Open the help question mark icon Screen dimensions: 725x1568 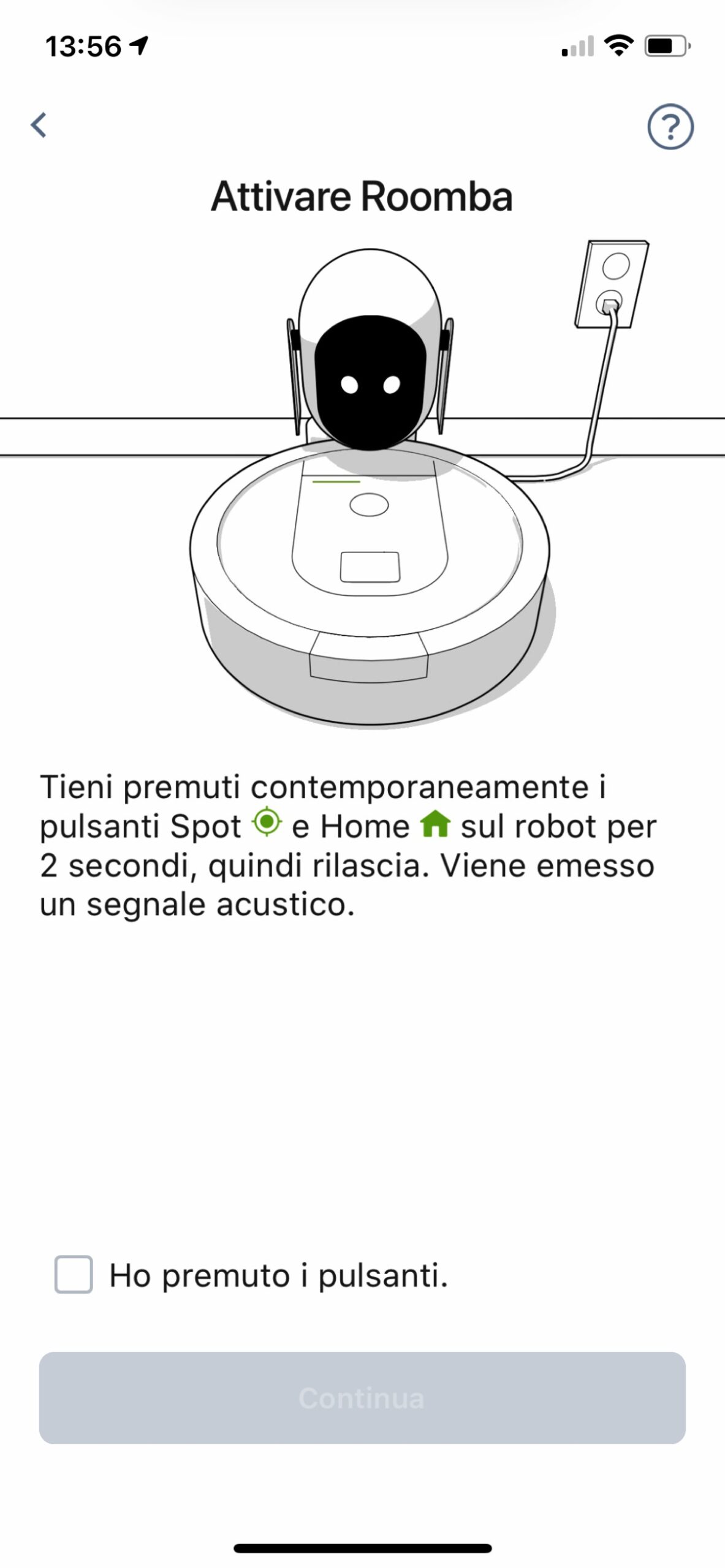670,127
